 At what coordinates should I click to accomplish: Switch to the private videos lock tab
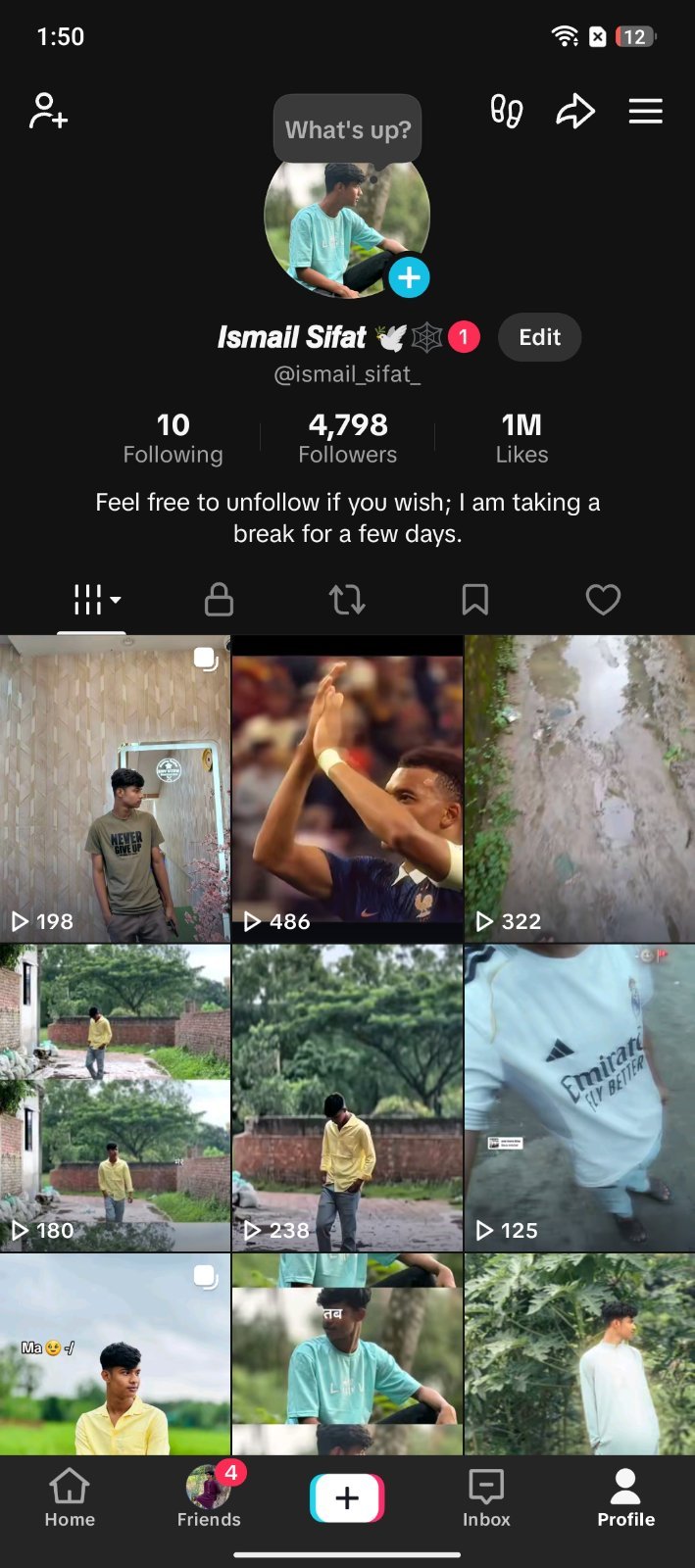tap(219, 599)
